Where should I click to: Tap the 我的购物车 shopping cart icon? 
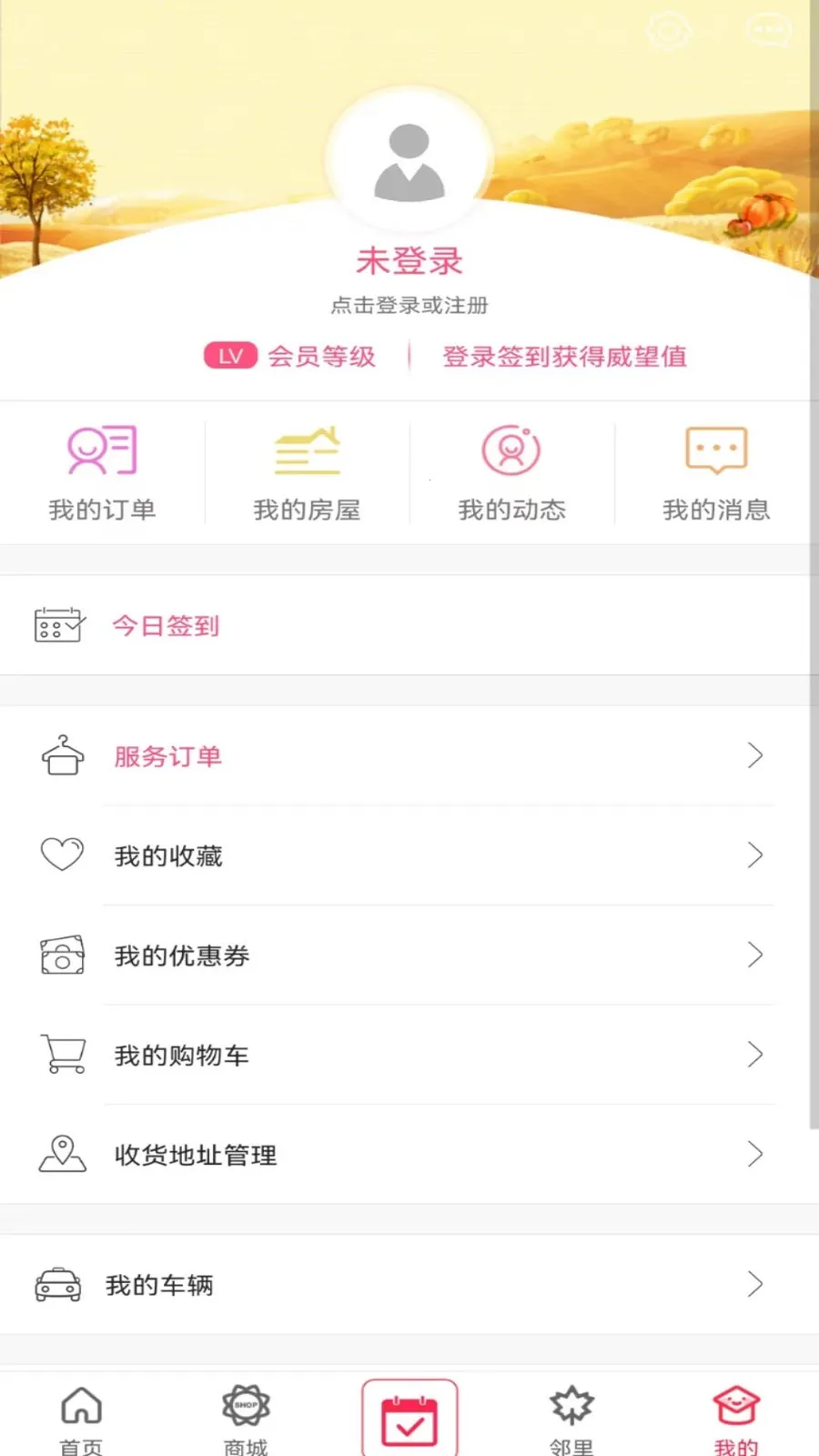[62, 1054]
